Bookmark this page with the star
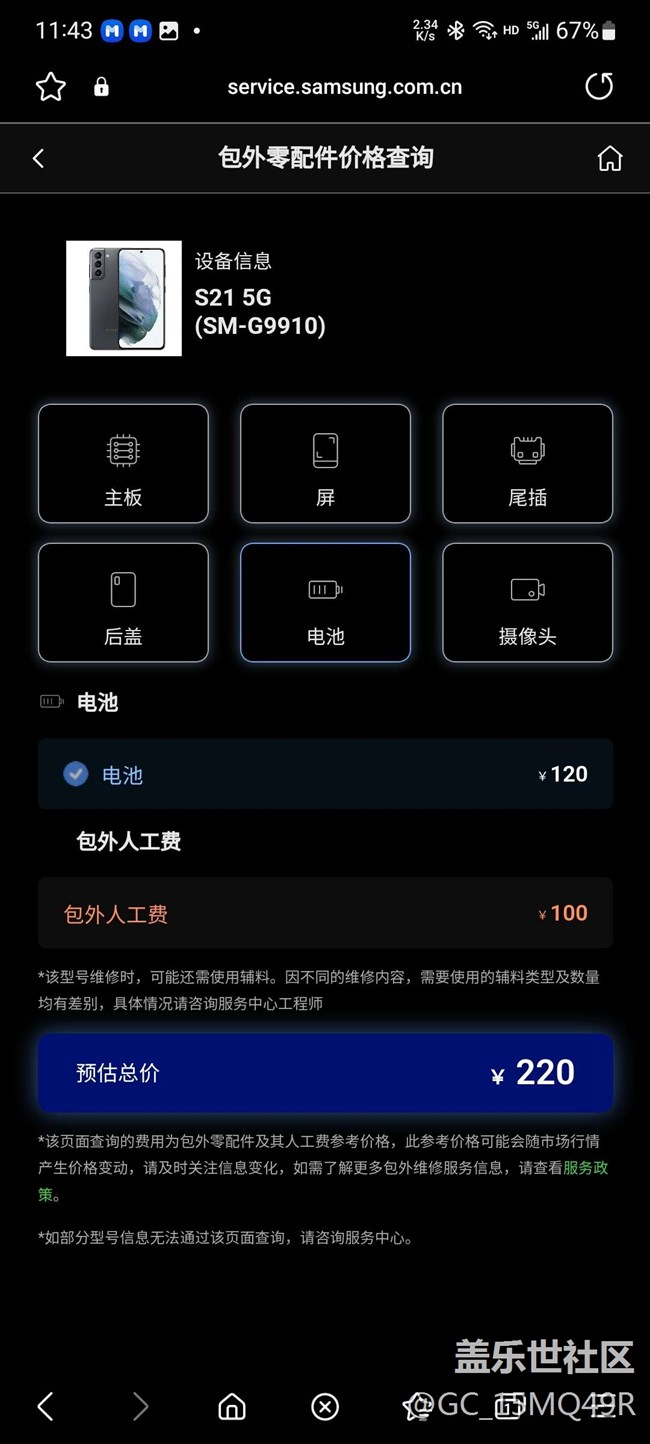 50,87
